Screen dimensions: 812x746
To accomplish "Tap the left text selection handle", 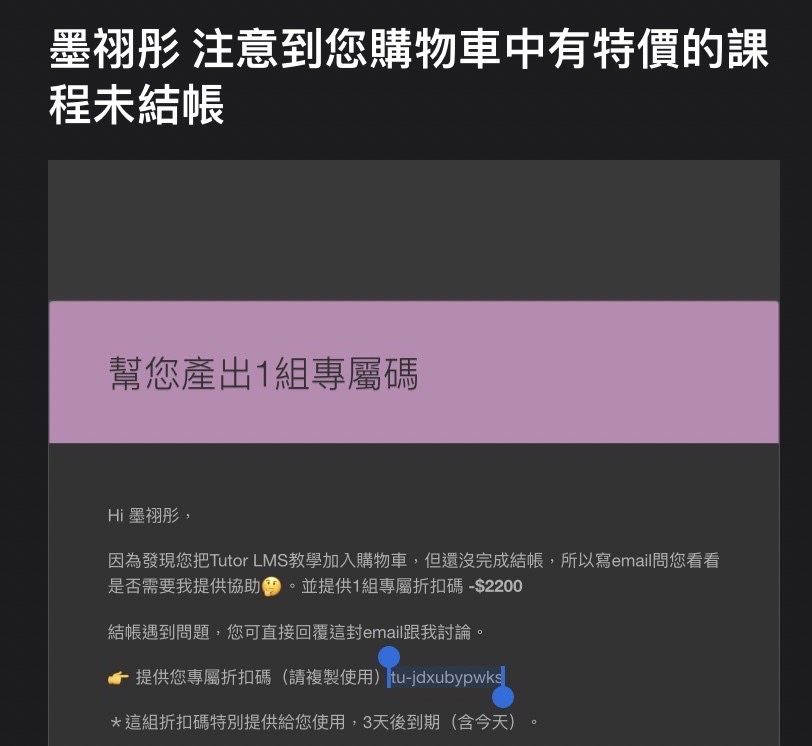I will point(389,657).
